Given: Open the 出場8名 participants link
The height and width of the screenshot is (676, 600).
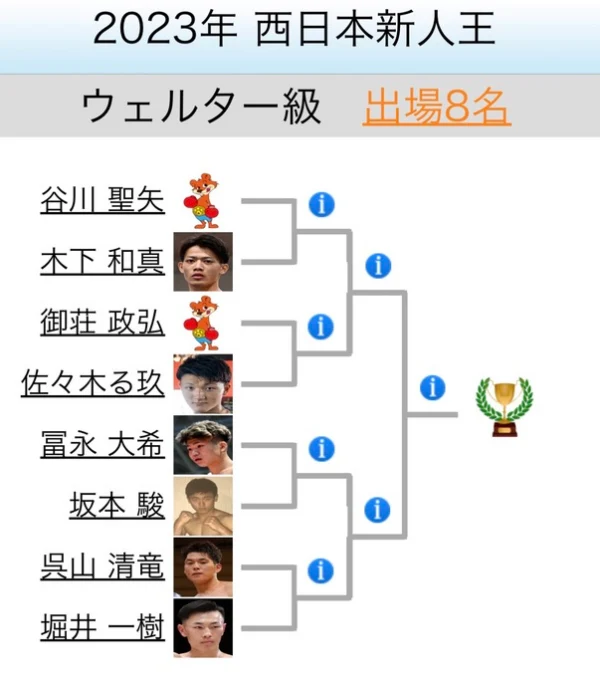Looking at the screenshot, I should coord(437,108).
